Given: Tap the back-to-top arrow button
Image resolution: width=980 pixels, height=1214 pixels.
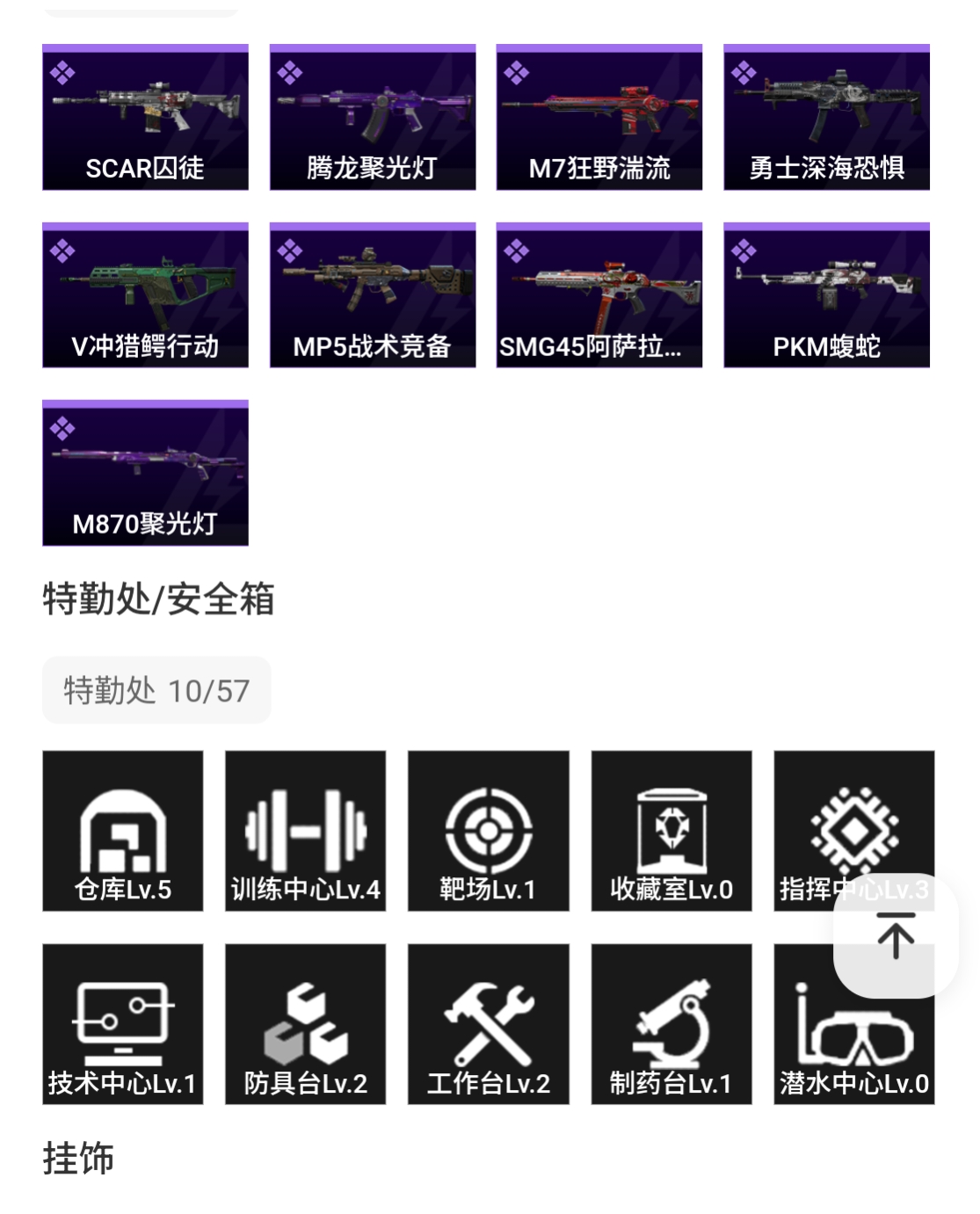Looking at the screenshot, I should coord(895,935).
